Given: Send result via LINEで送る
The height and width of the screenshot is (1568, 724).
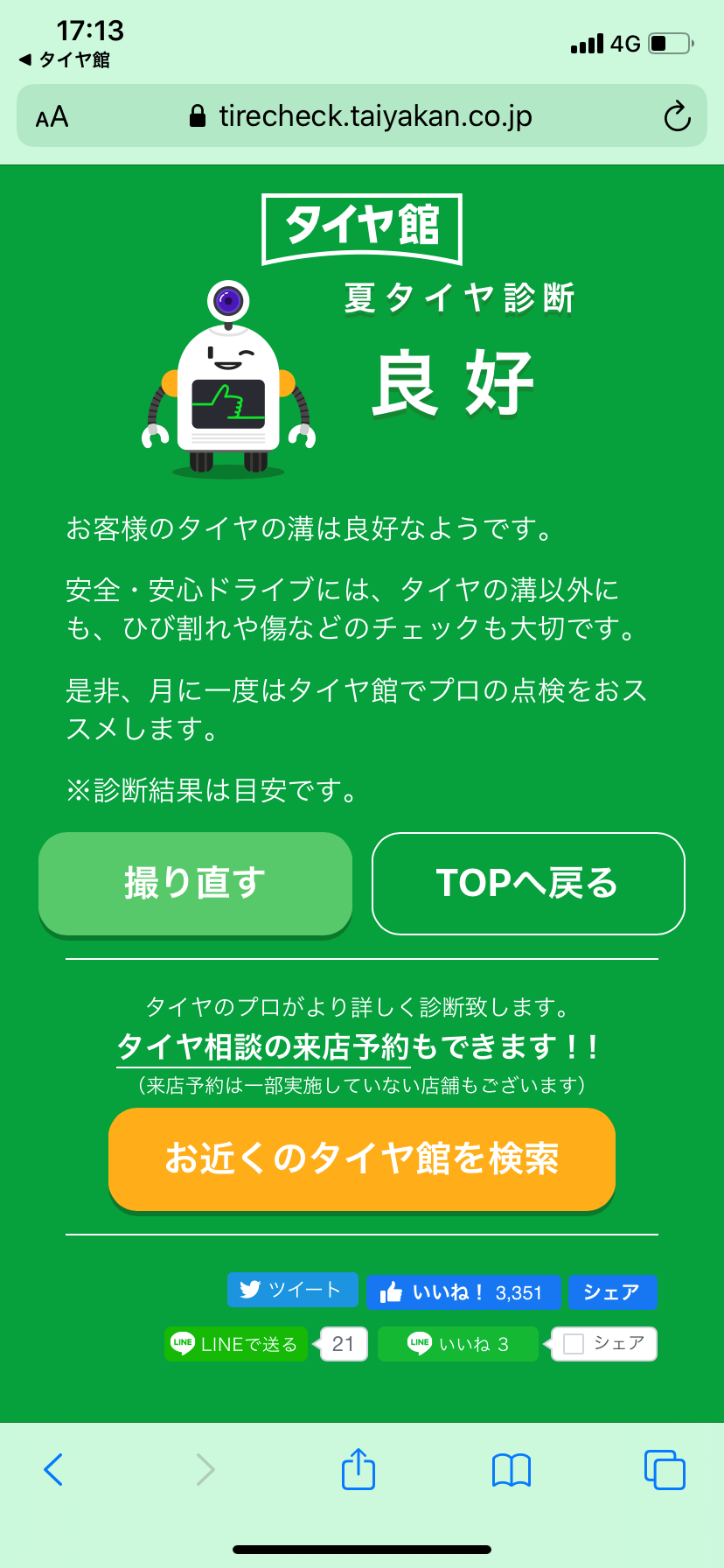Looking at the screenshot, I should 236,1344.
